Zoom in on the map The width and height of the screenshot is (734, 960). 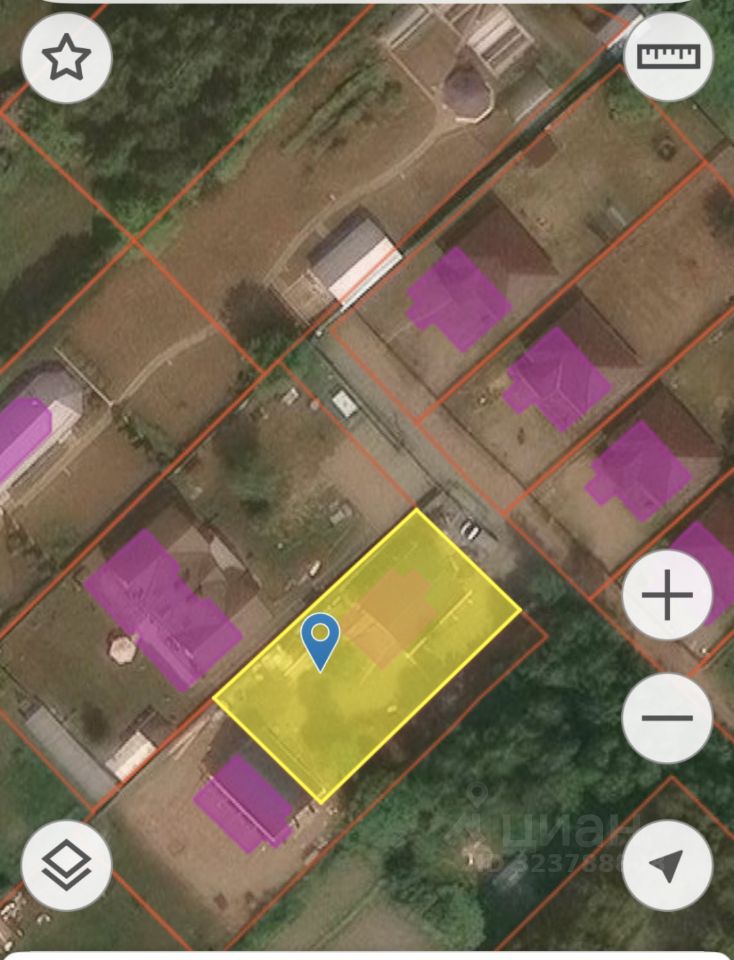(667, 597)
